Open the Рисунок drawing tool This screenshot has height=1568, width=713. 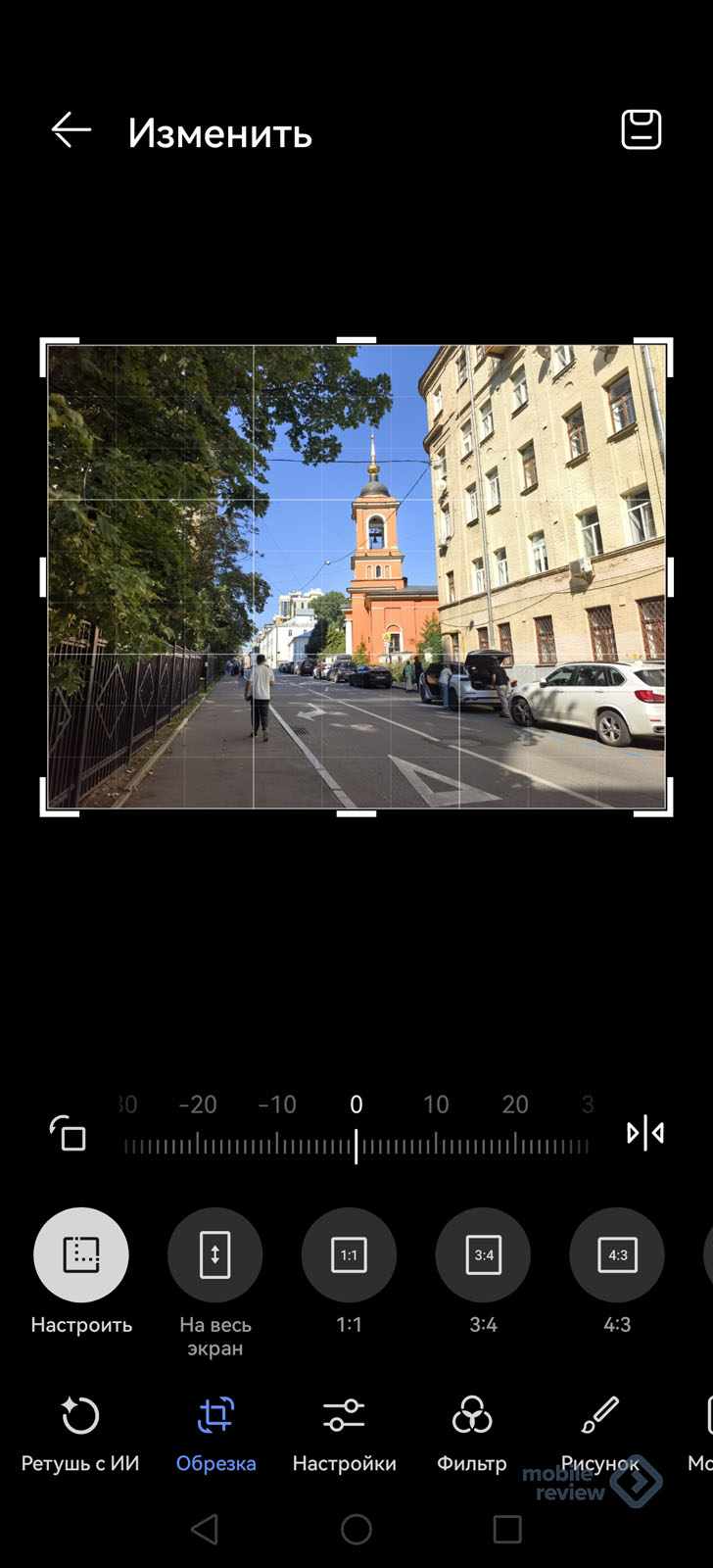click(x=600, y=1435)
